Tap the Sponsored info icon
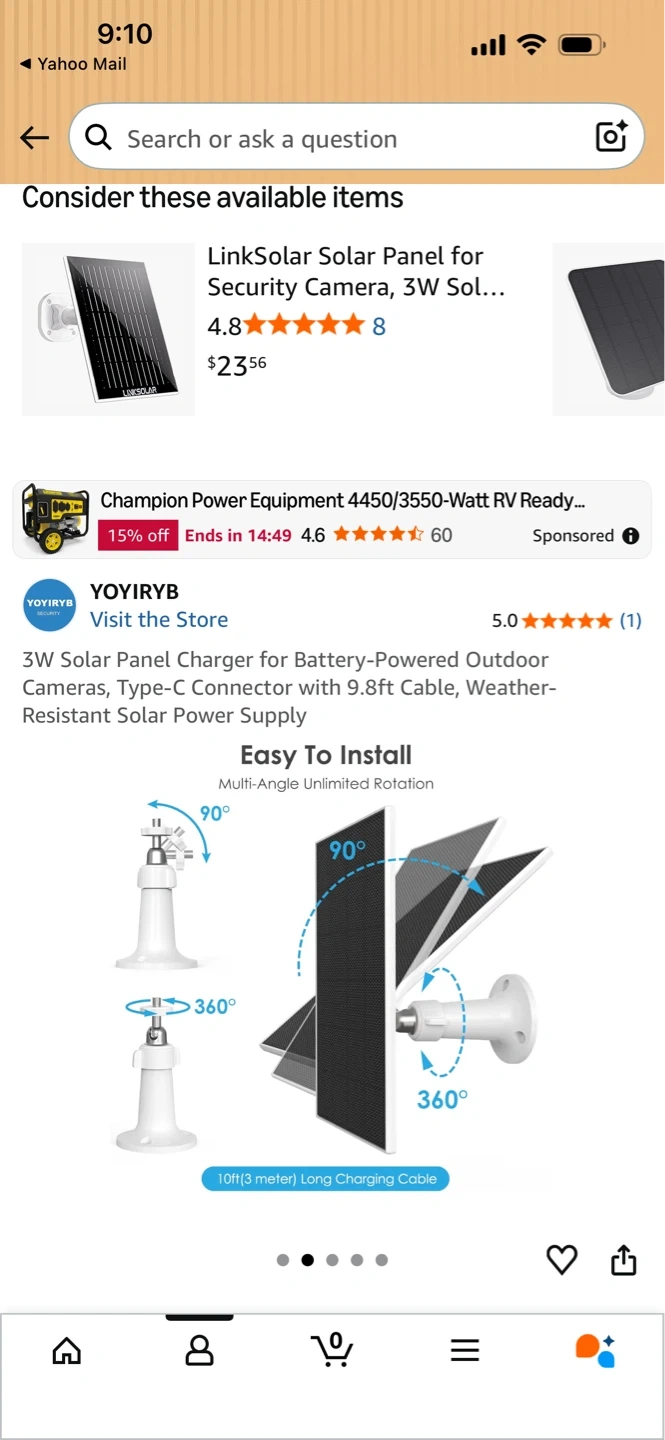 (x=630, y=536)
